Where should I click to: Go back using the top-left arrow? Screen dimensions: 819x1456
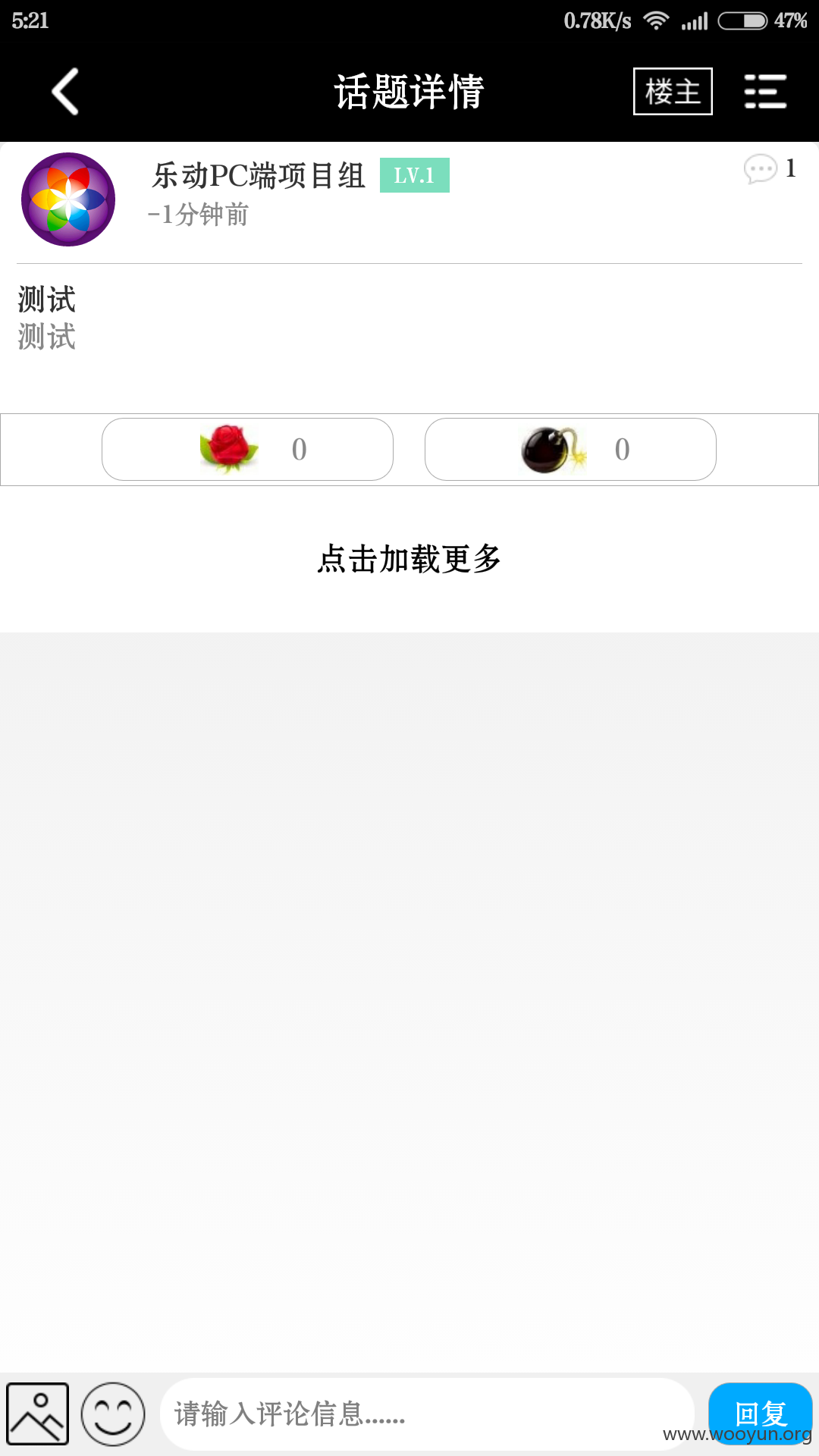click(65, 92)
